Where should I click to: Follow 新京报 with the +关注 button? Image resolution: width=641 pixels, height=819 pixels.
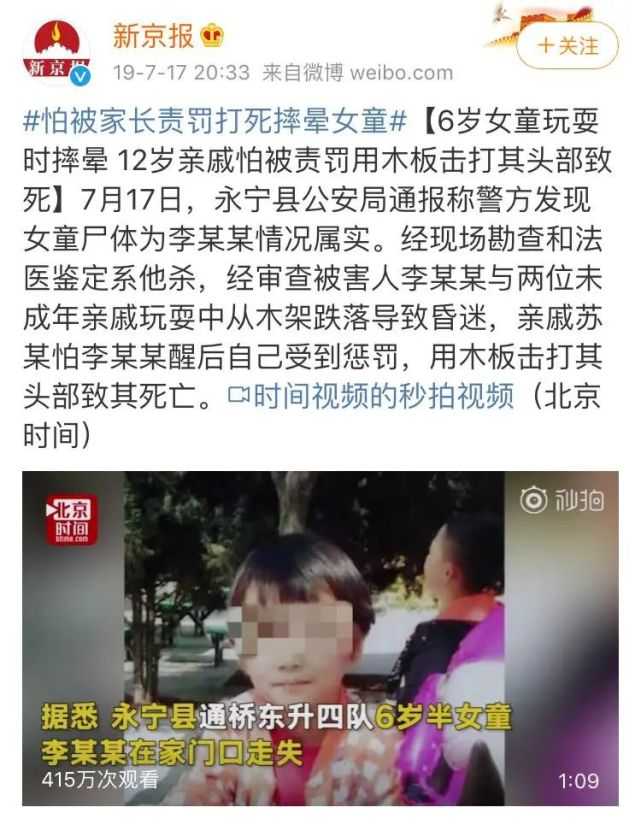[x=568, y=46]
